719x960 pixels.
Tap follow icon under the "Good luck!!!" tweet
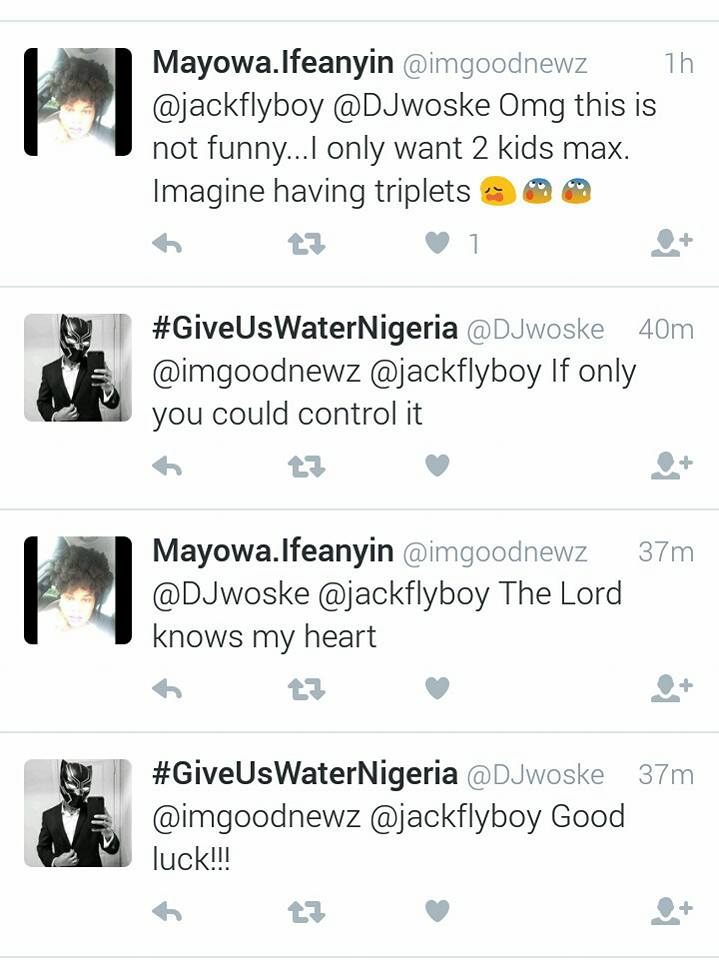pos(671,910)
